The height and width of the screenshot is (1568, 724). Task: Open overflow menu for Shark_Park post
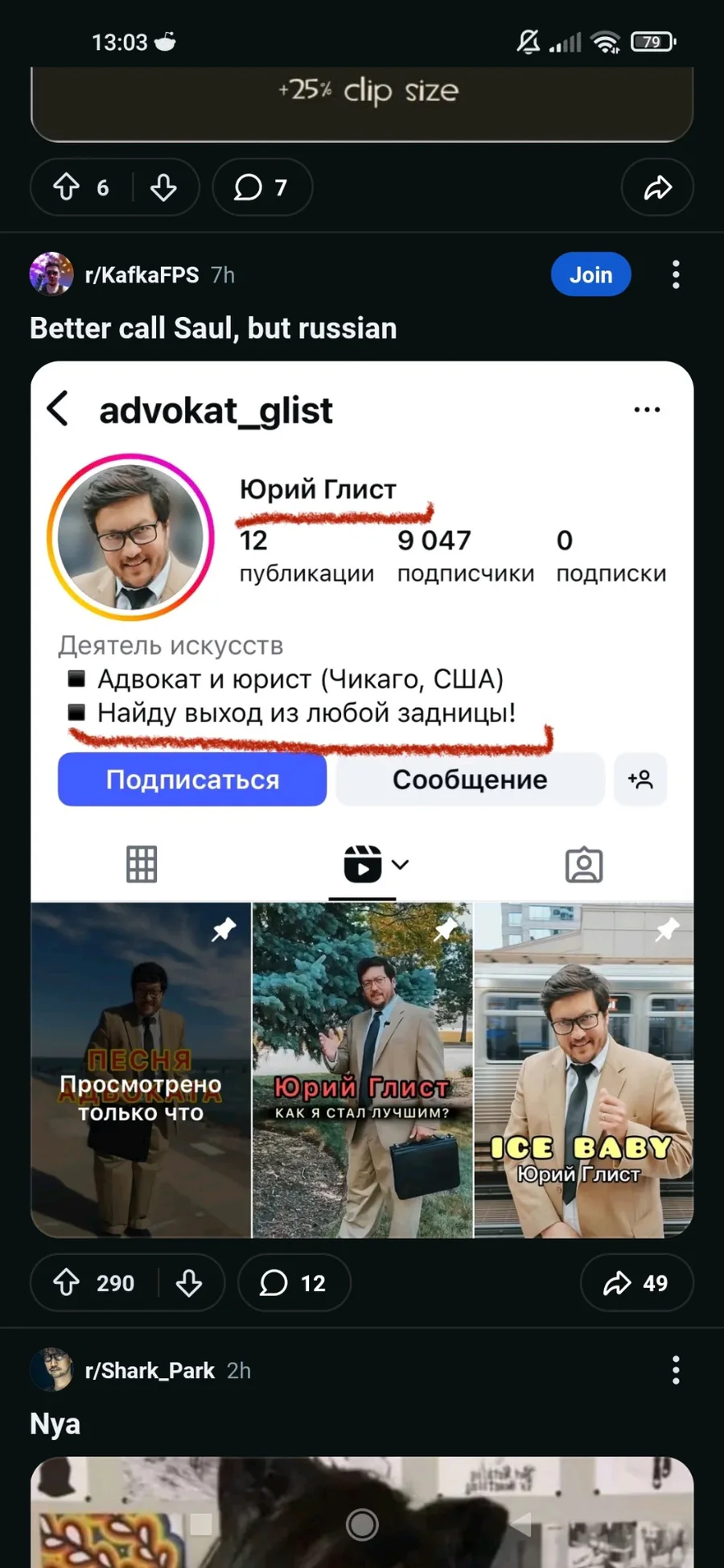[x=676, y=1369]
